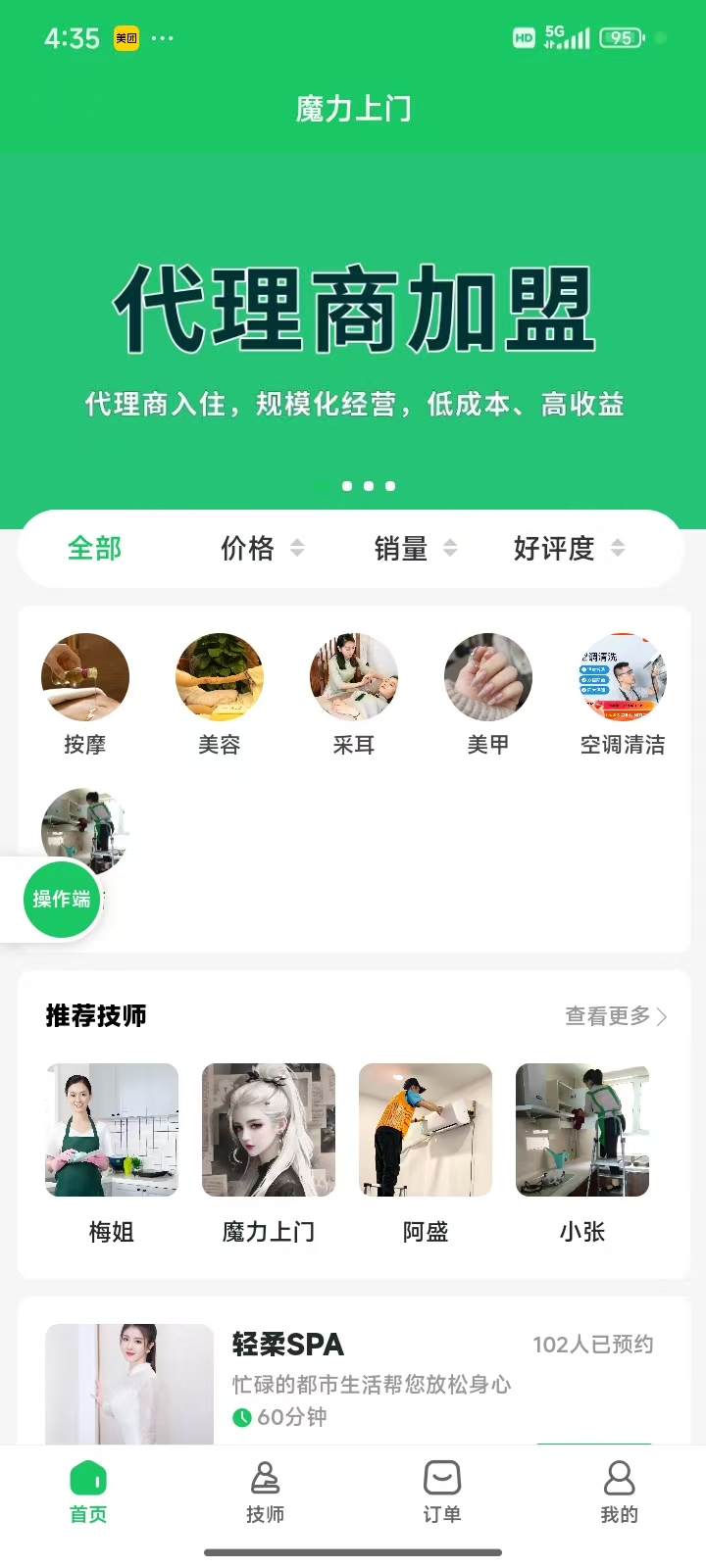
Task: Open the 好评度 rating sort dropdown
Action: [567, 549]
